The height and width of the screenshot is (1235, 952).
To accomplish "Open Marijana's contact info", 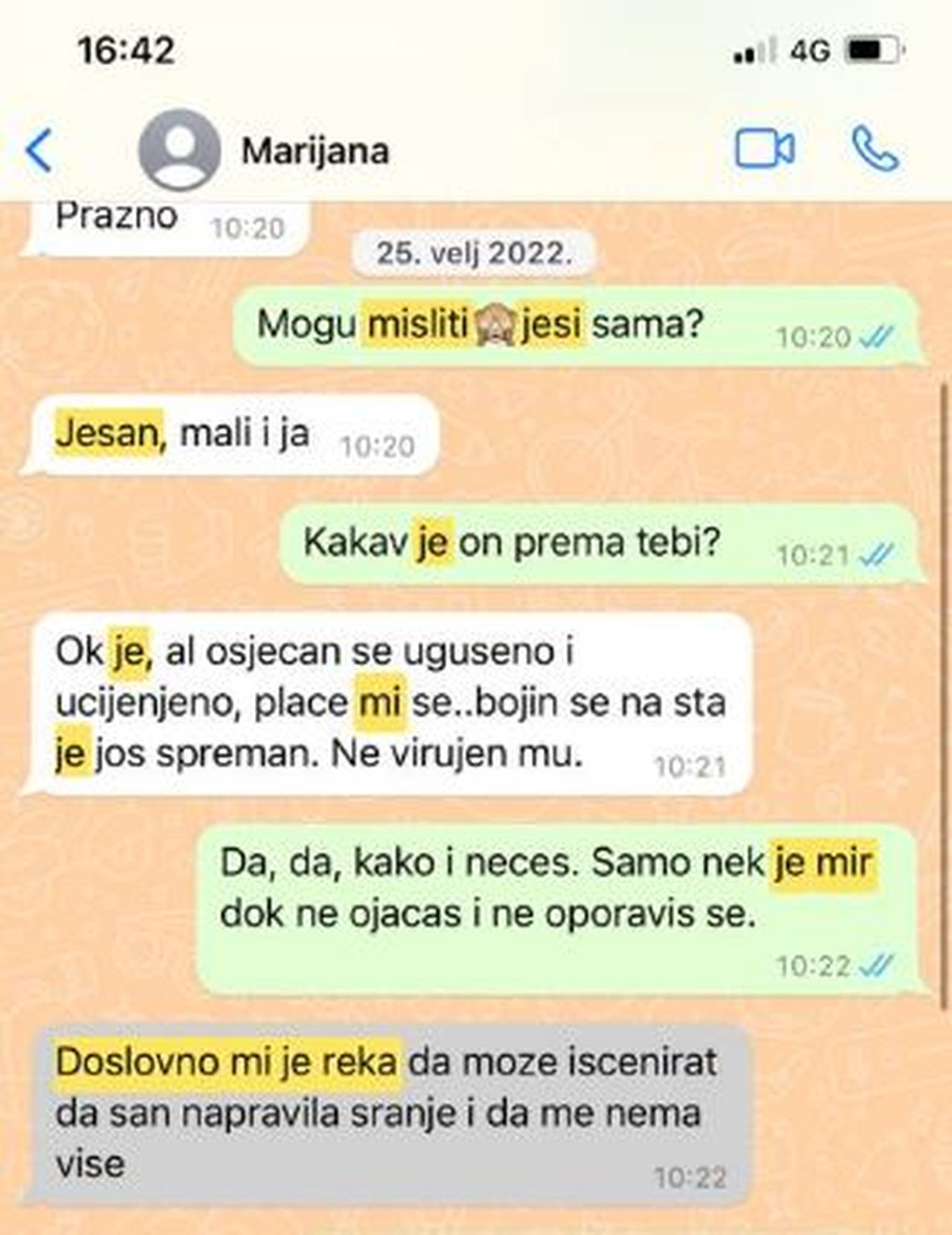I will (315, 151).
